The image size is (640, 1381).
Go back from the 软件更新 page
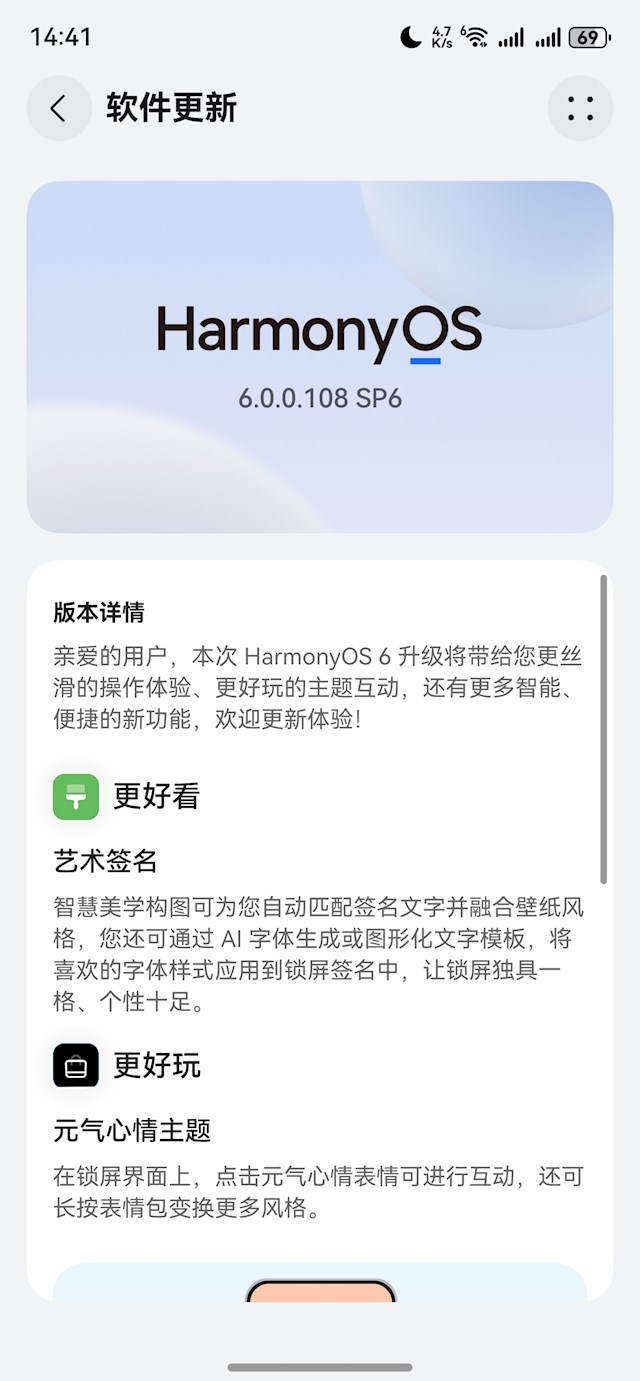pos(59,108)
